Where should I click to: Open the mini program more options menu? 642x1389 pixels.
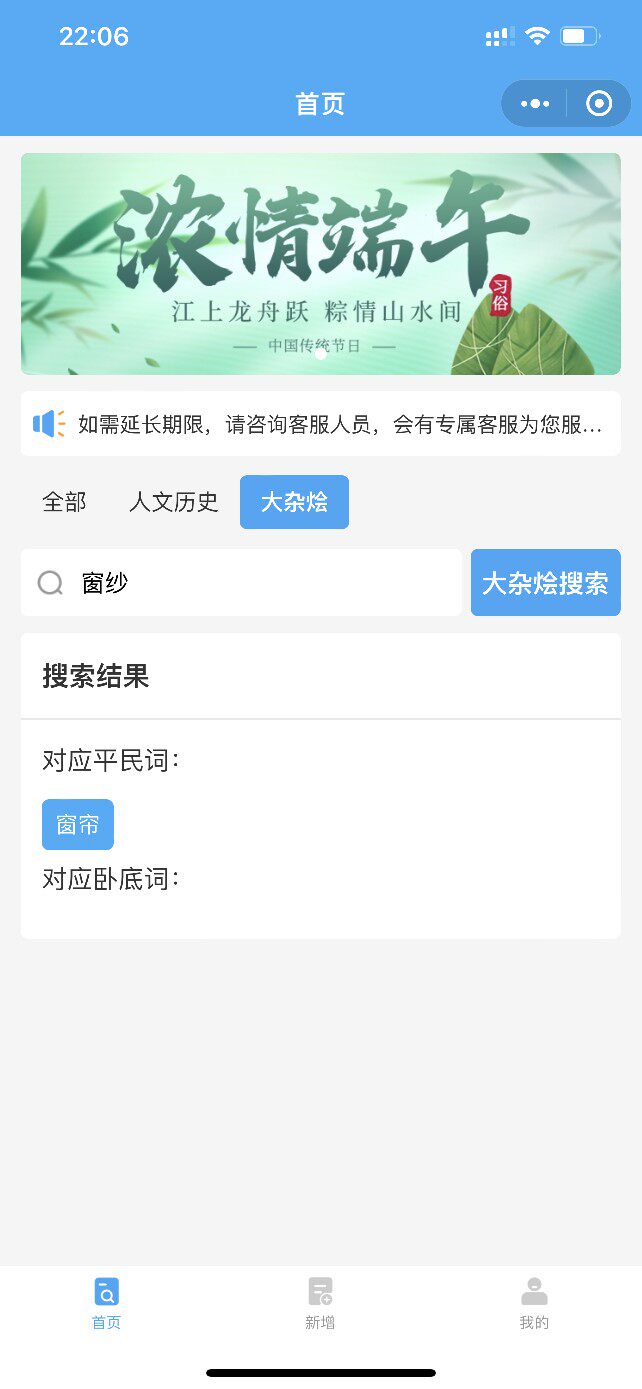tap(535, 104)
